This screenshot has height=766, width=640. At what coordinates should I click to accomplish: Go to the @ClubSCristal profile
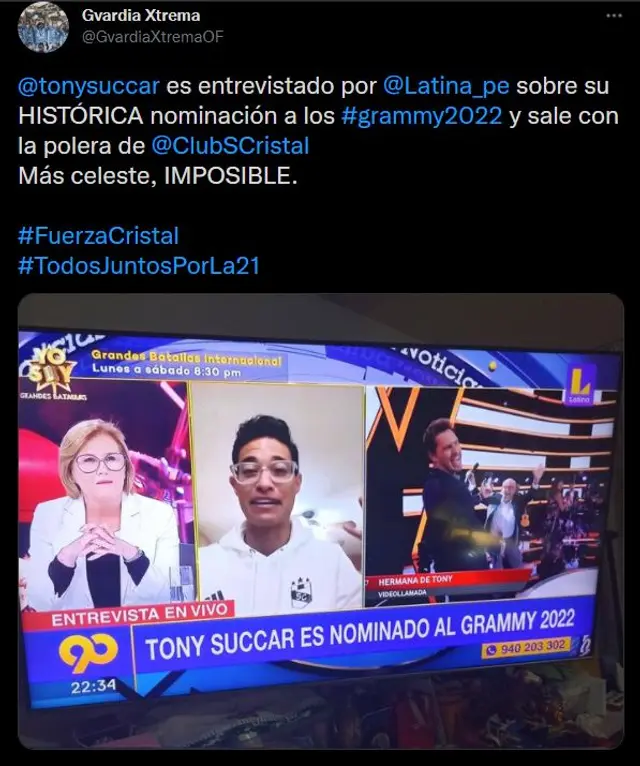229,145
